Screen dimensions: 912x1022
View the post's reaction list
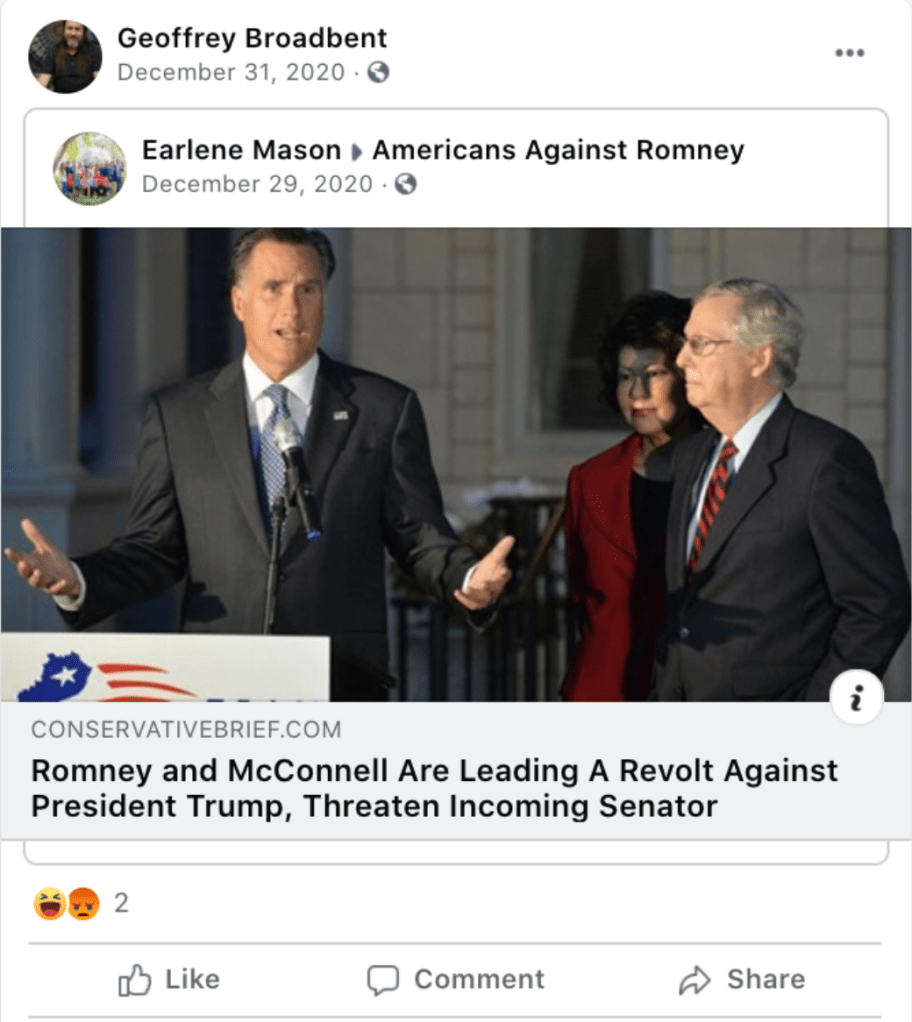80,904
